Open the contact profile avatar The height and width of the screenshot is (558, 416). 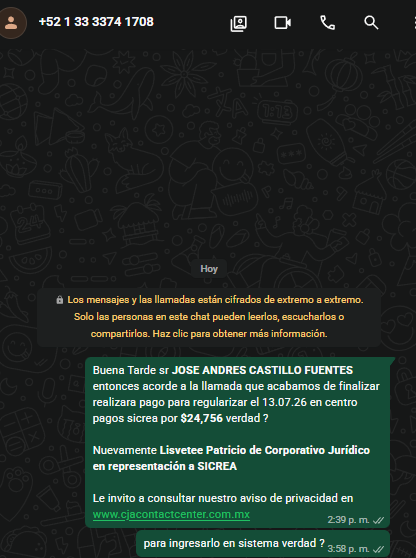pyautogui.click(x=11, y=22)
